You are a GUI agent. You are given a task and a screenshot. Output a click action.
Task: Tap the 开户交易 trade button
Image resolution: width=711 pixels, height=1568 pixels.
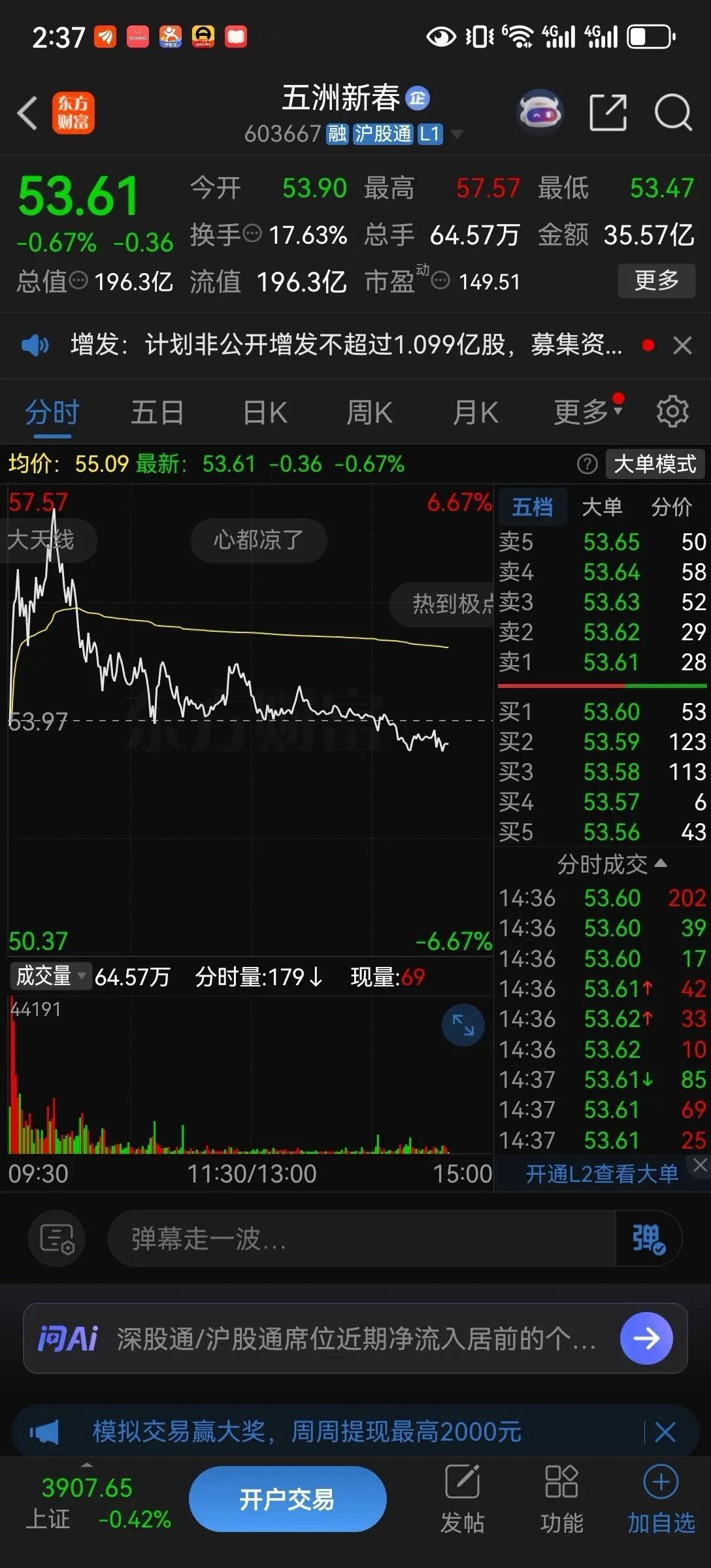coord(288,1498)
